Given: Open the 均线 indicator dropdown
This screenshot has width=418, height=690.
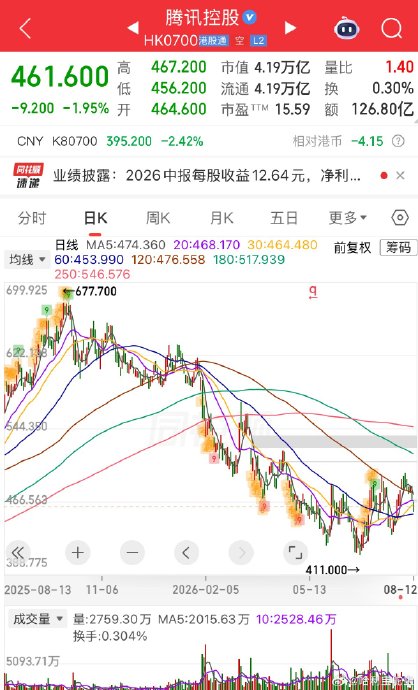Looking at the screenshot, I should [x=27, y=260].
